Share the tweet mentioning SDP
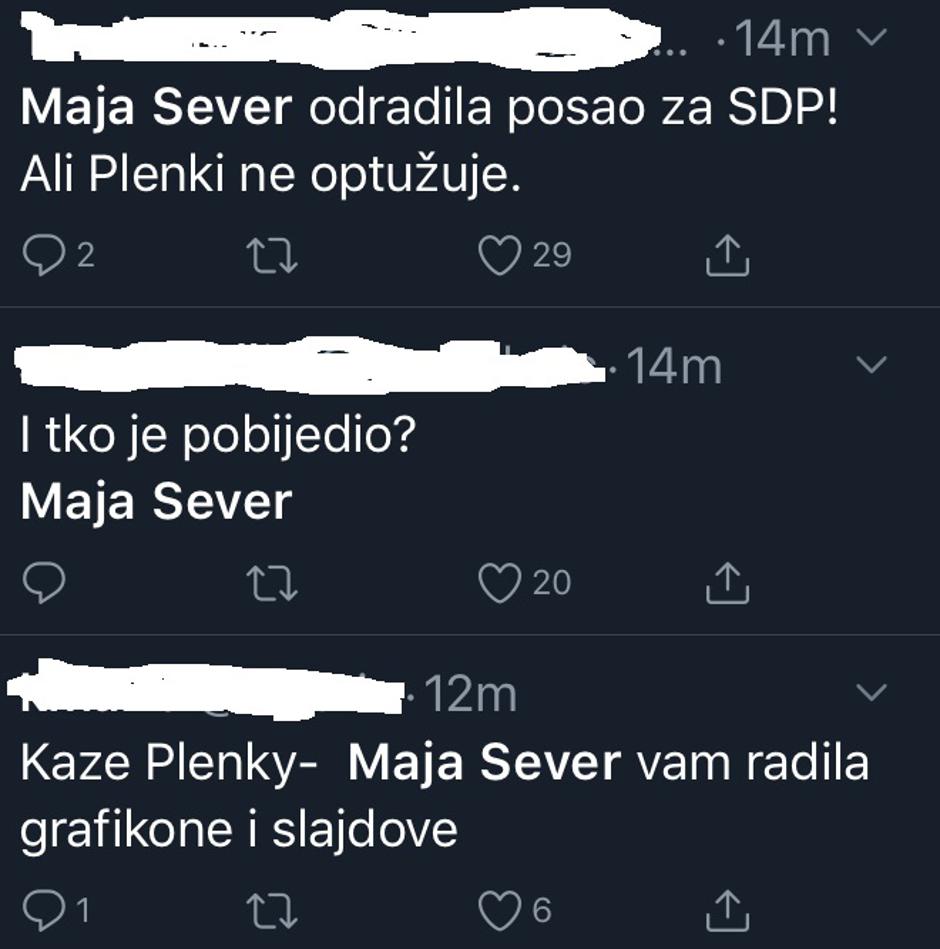 tap(727, 256)
